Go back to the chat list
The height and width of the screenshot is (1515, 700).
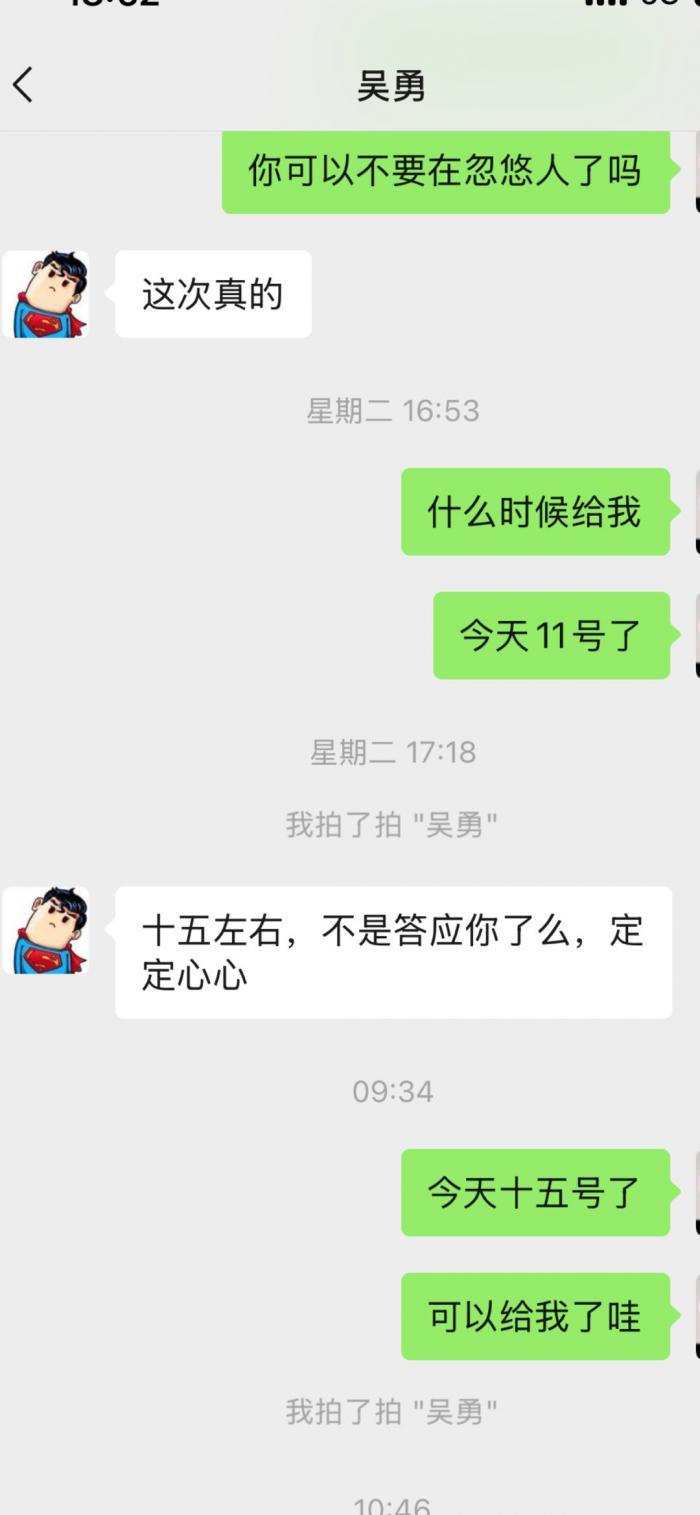pos(23,85)
